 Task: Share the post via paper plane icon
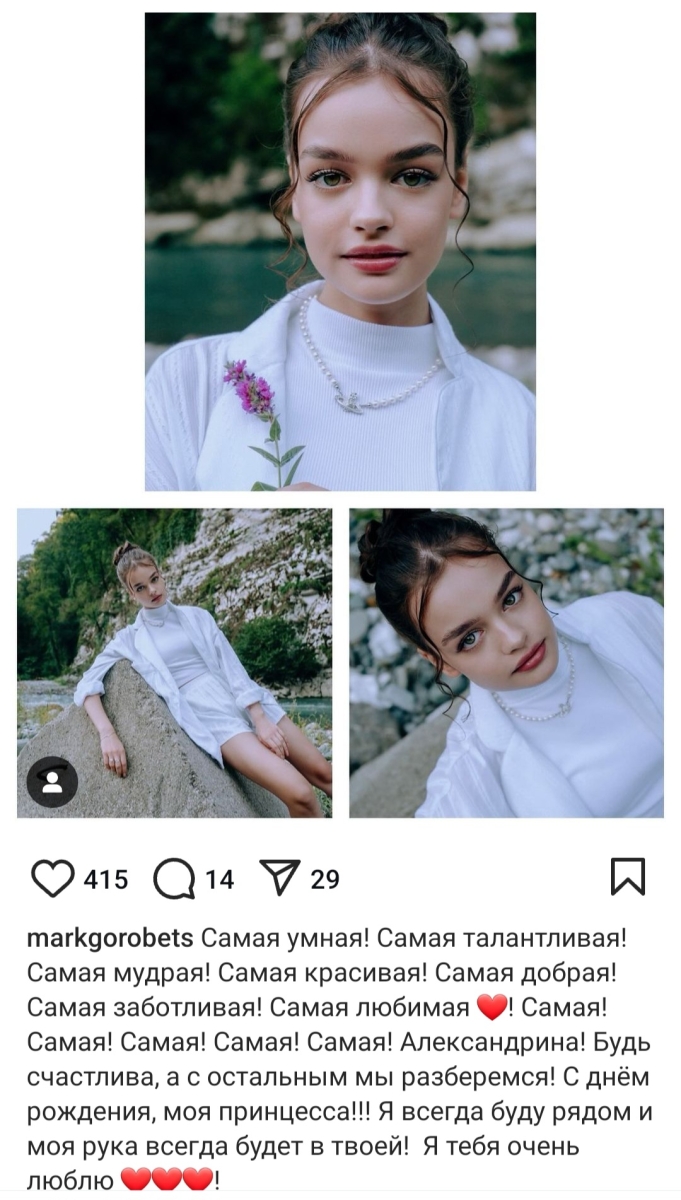[x=281, y=878]
